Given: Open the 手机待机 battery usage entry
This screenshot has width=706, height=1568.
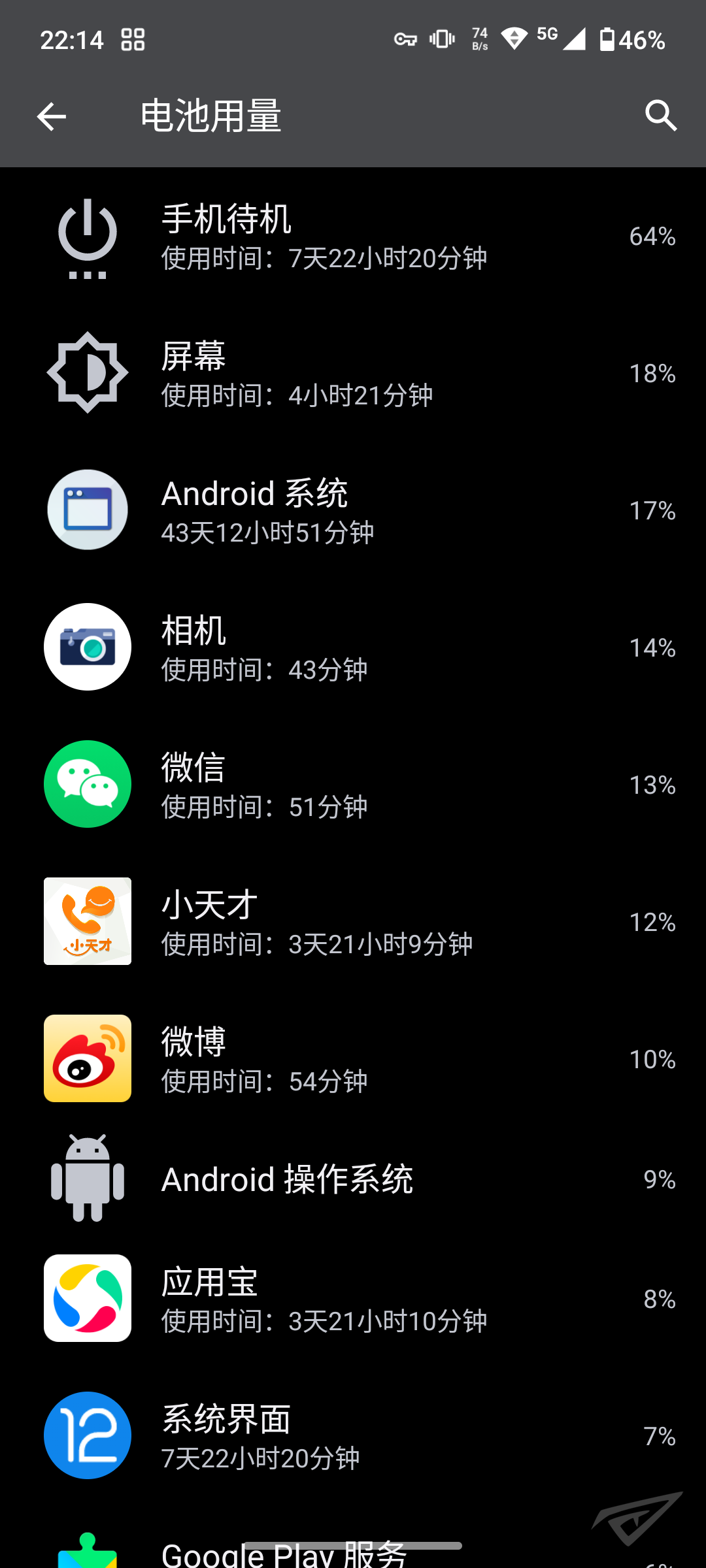Looking at the screenshot, I should (x=353, y=236).
